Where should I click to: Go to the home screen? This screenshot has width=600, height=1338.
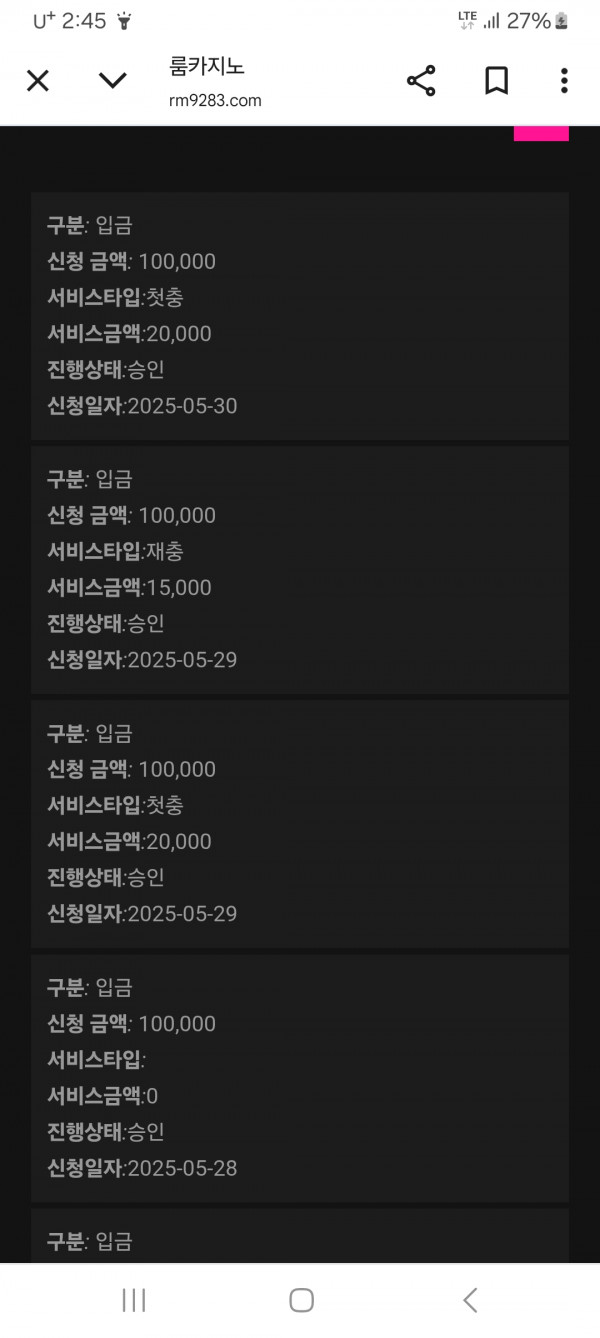coord(301,1300)
